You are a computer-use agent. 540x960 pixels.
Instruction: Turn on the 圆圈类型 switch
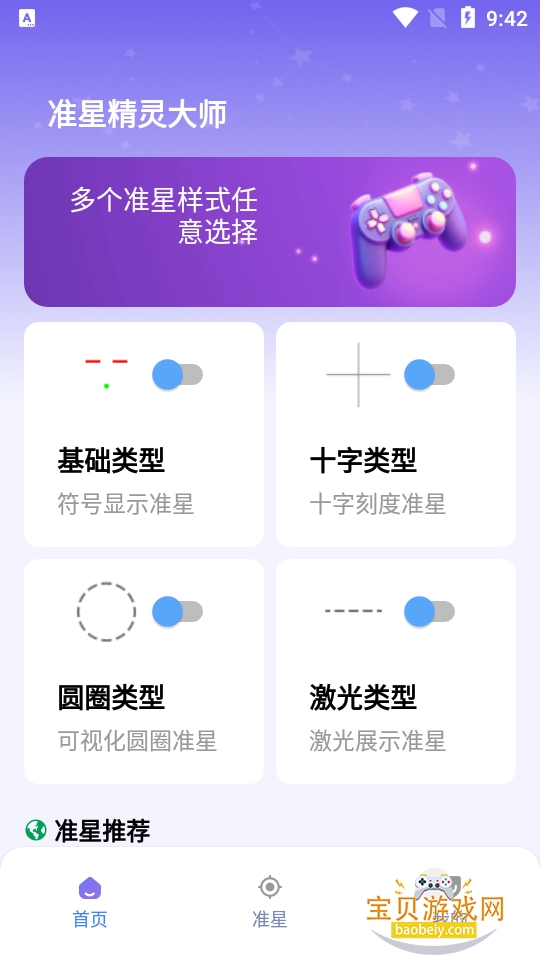coord(178,612)
